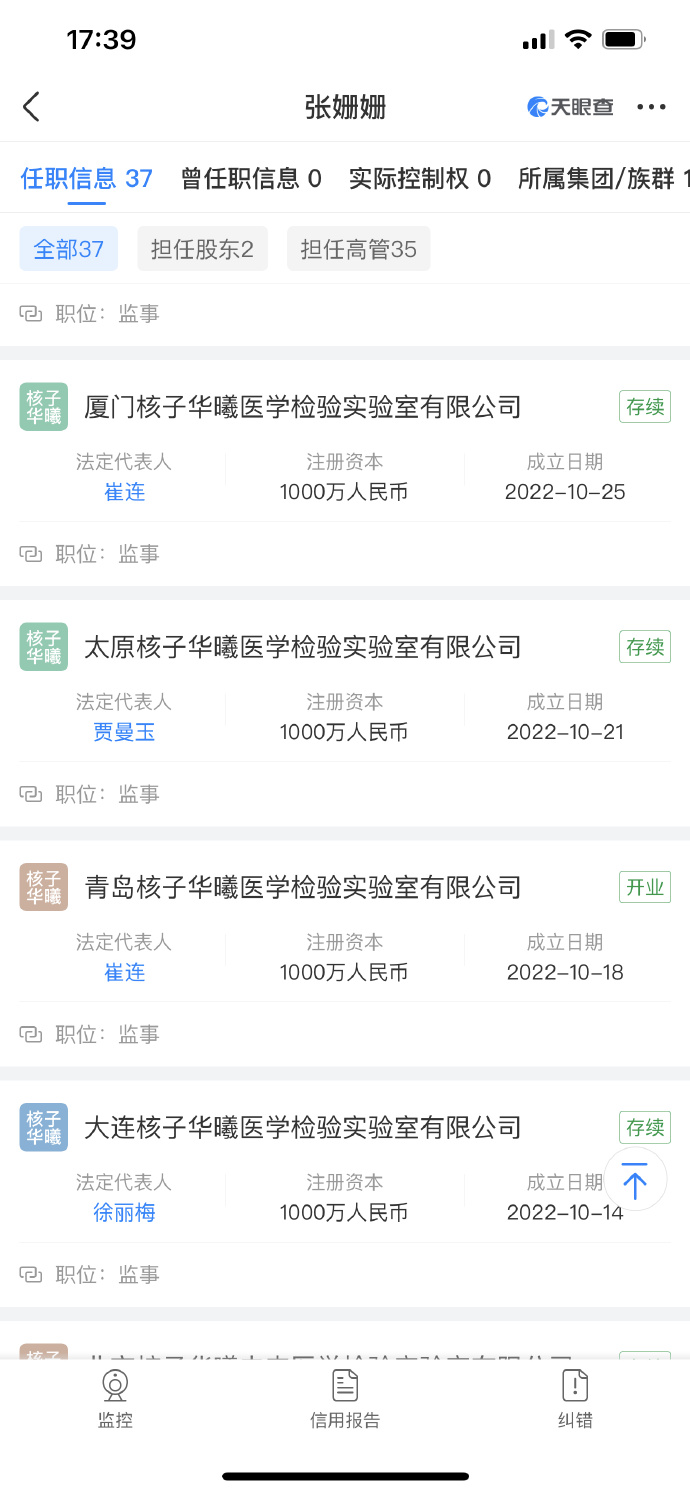690x1493 pixels.
Task: Filter by 担任高管35
Action: (x=359, y=249)
